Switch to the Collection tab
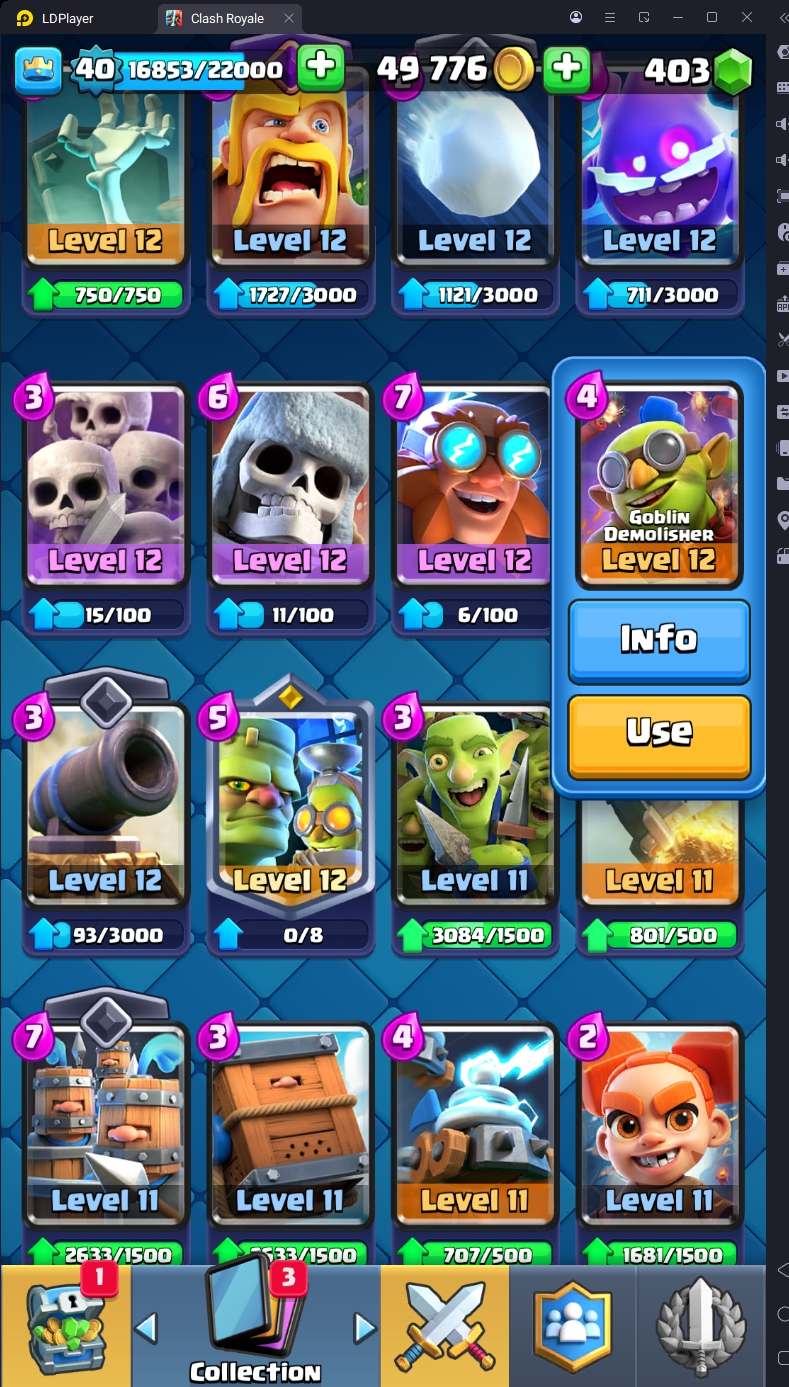The height and width of the screenshot is (1387, 789). pos(255,1326)
